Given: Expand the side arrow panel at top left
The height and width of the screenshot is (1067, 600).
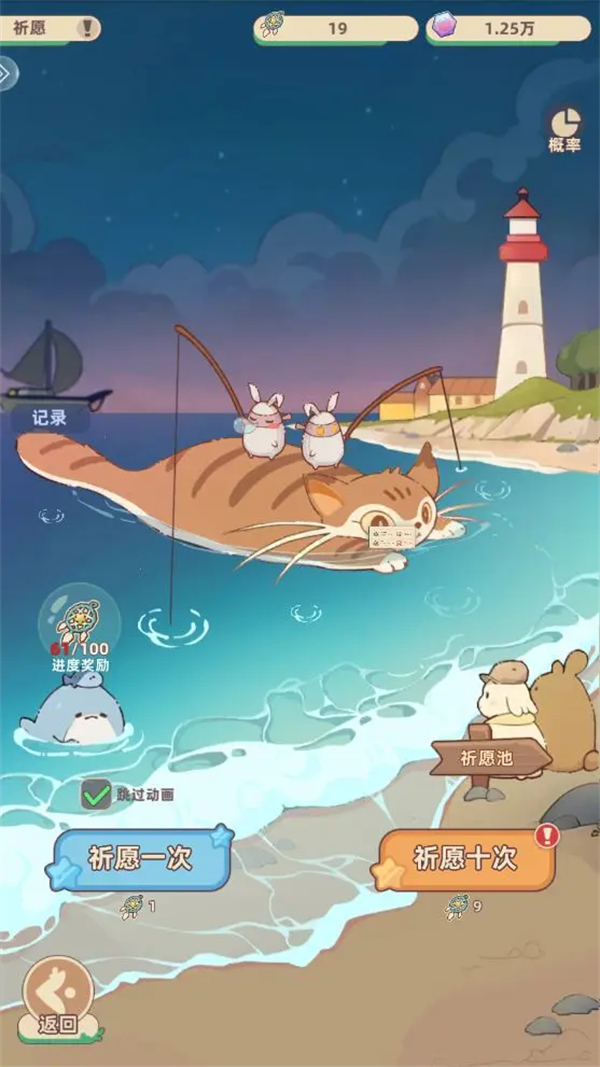Looking at the screenshot, I should [x=7, y=72].
